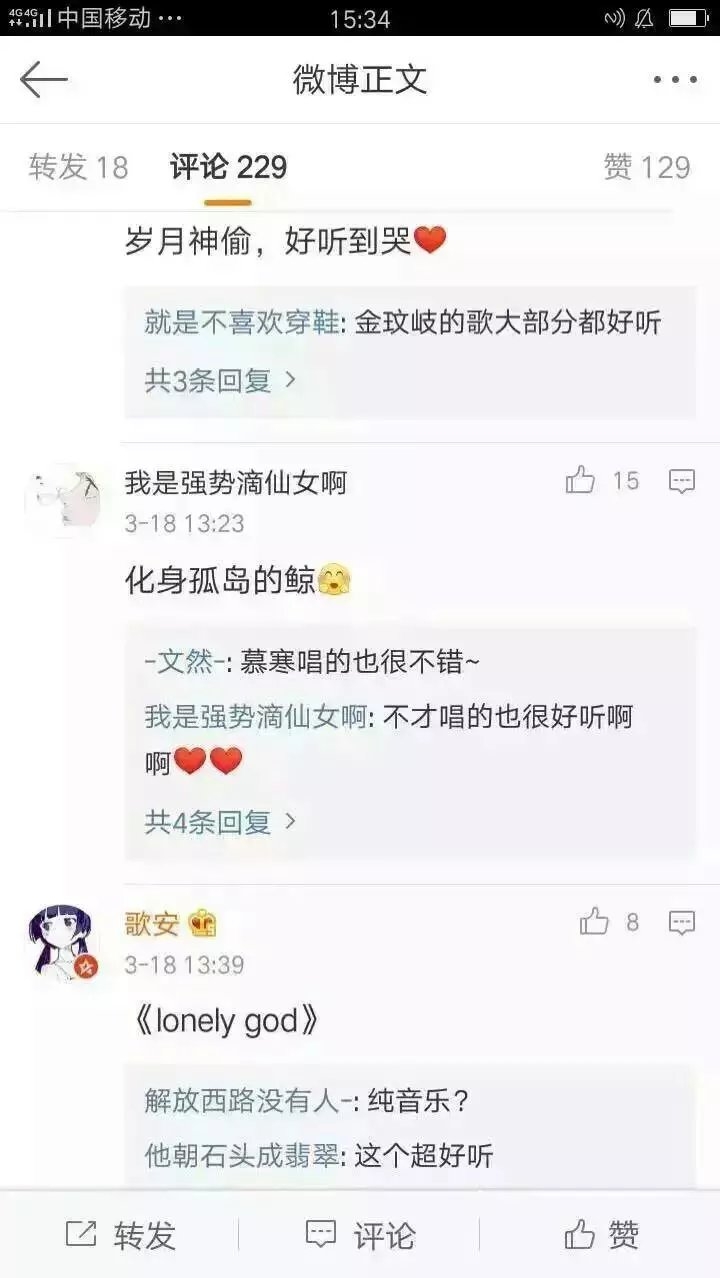Expand 共4条回复 replies
This screenshot has height=1278, width=720.
(220, 822)
